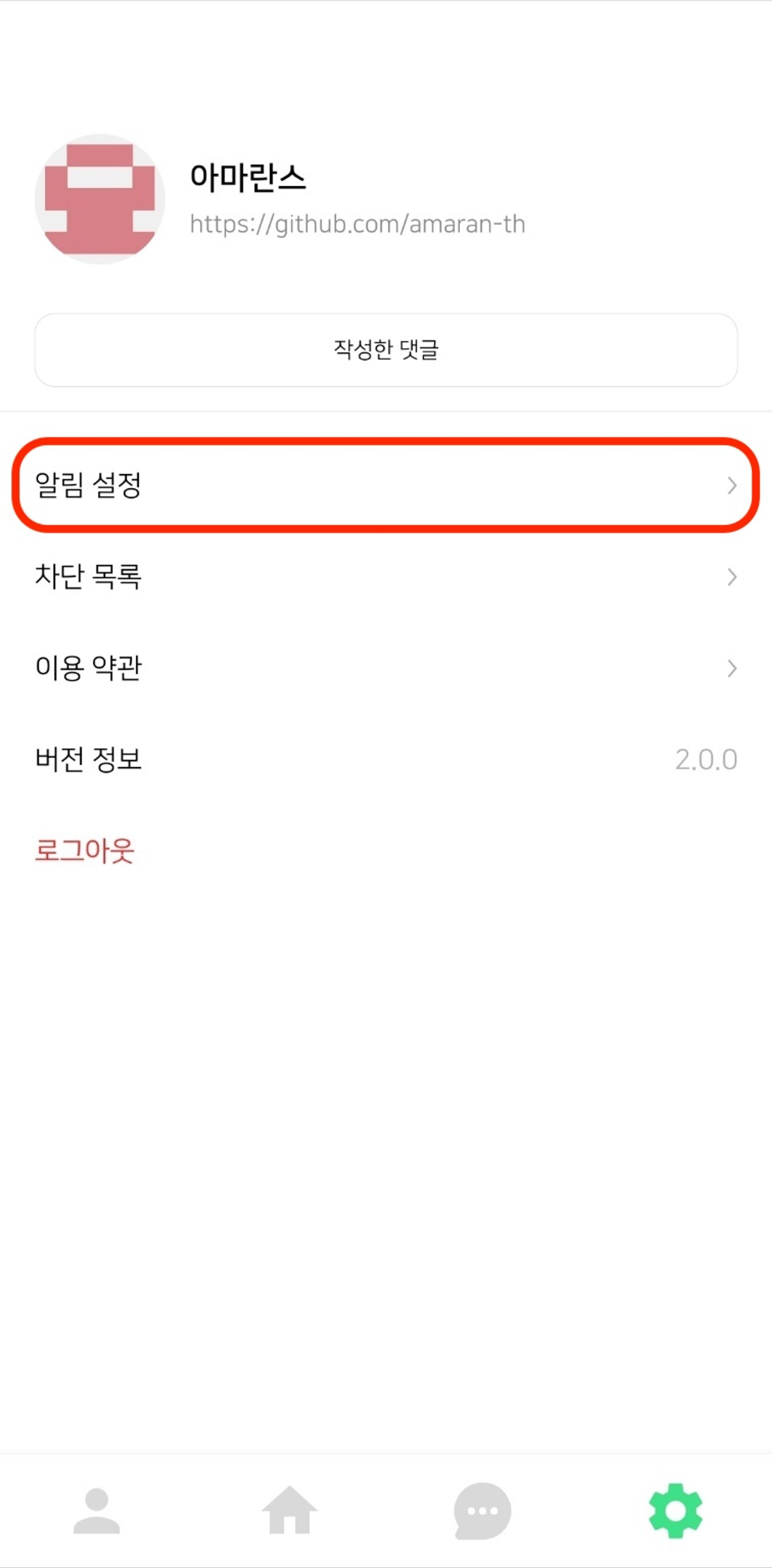The width and height of the screenshot is (772, 1568).
Task: Open 차단 목록 row
Action: click(386, 577)
